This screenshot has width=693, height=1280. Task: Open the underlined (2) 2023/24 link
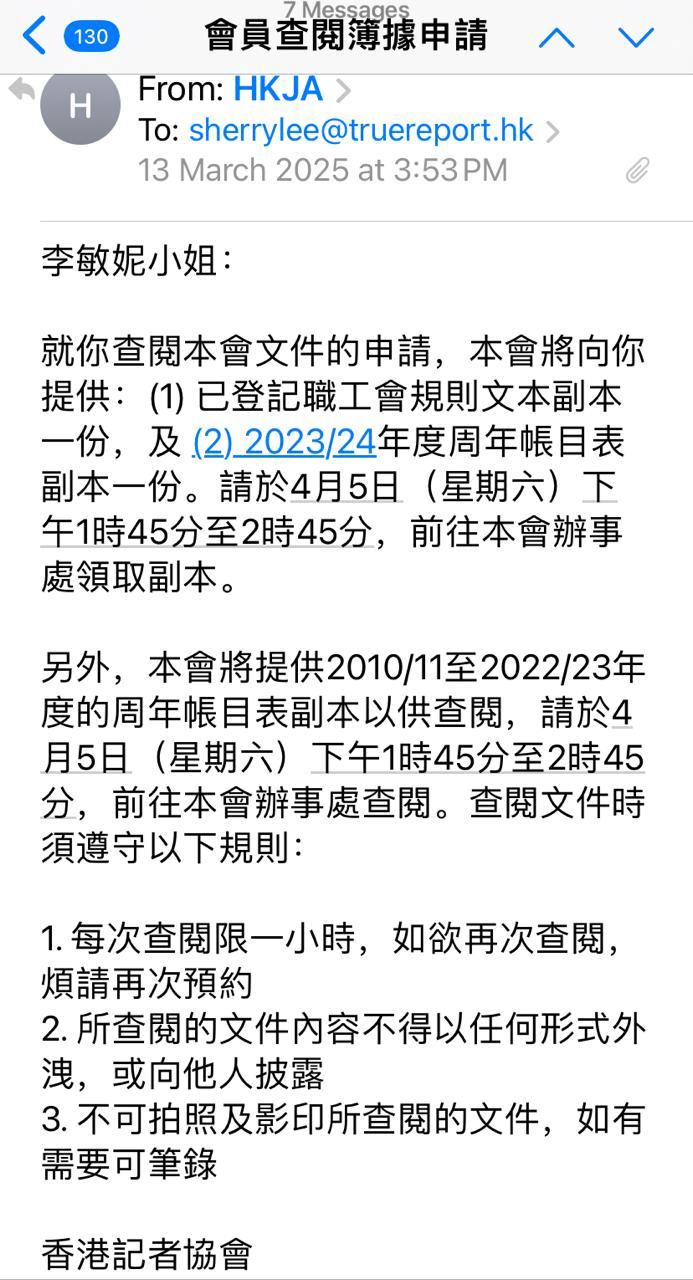click(283, 441)
